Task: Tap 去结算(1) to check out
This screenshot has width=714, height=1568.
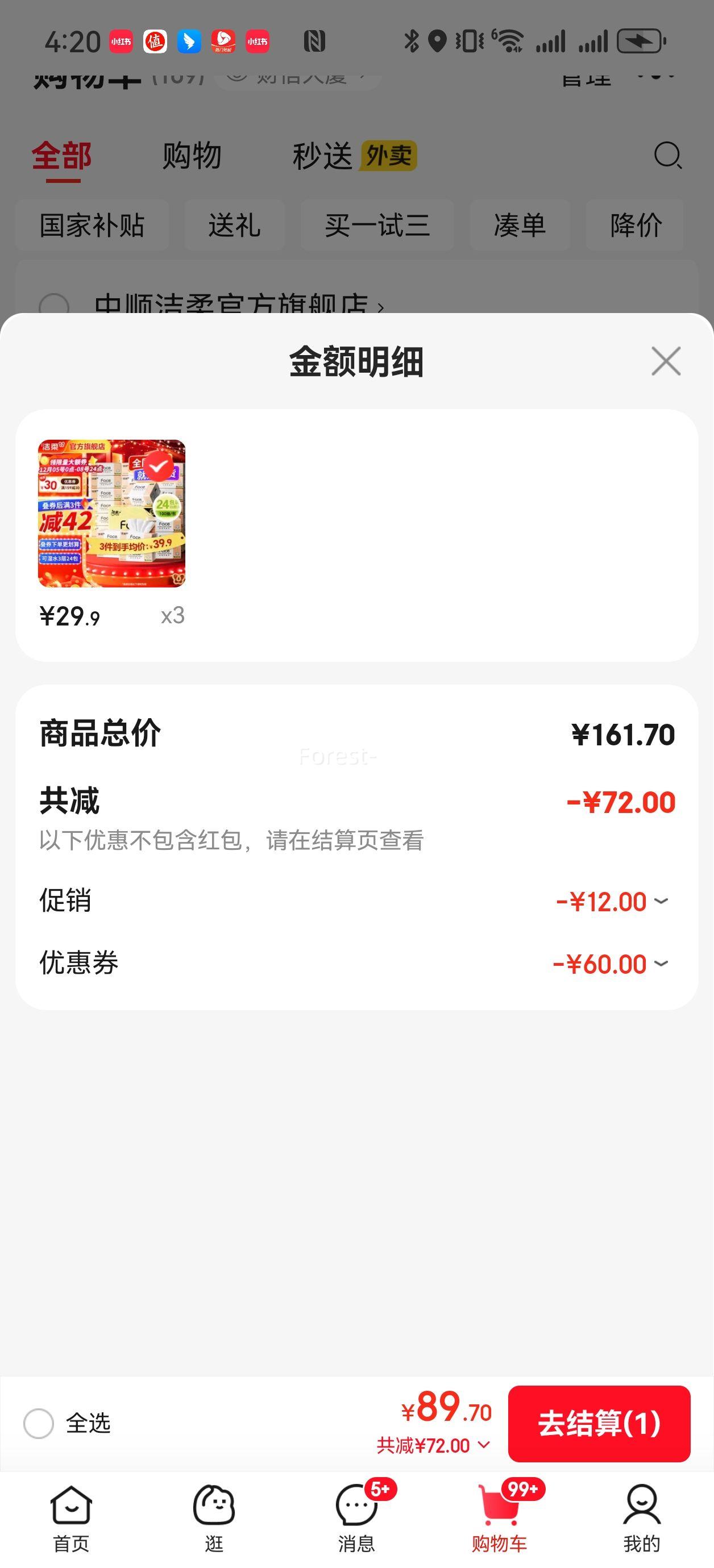Action: pos(599,1424)
